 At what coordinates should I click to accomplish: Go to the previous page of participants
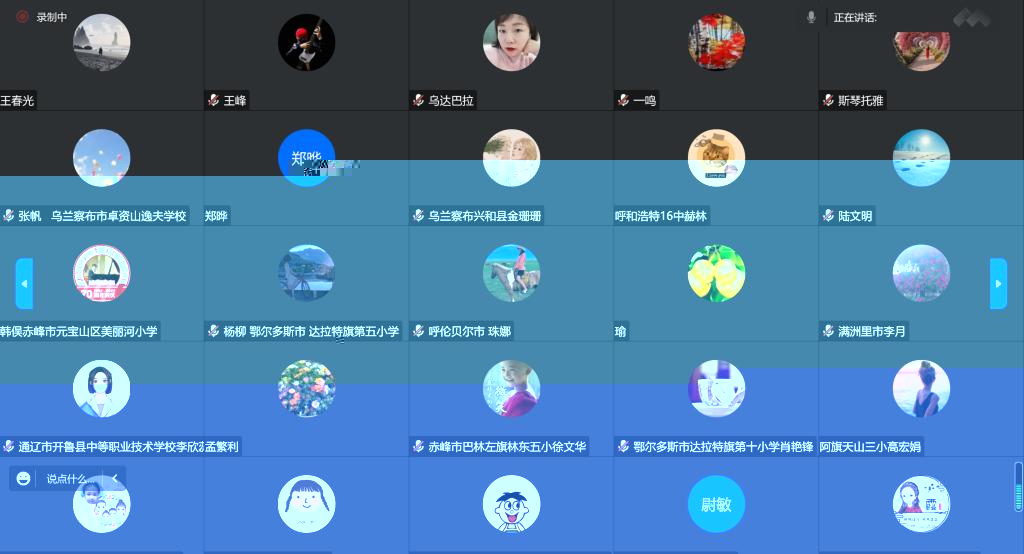click(24, 284)
